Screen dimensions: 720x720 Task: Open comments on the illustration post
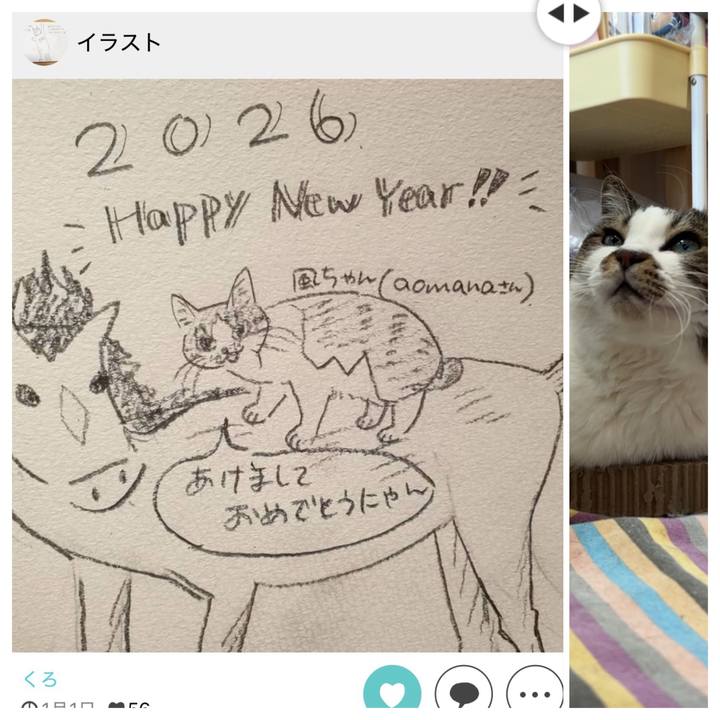pos(463,693)
